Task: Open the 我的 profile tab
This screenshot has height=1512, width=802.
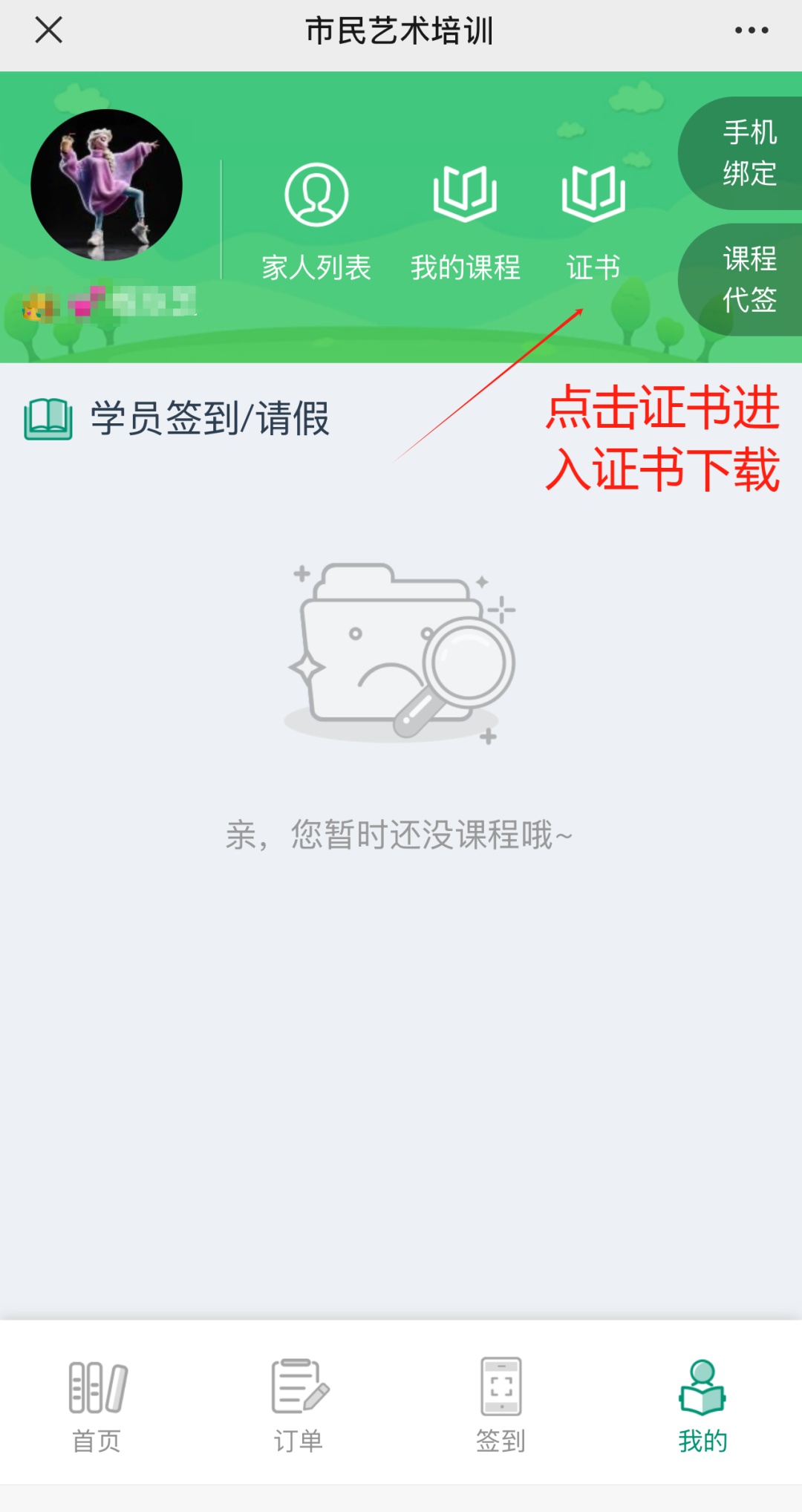Action: (x=702, y=1405)
